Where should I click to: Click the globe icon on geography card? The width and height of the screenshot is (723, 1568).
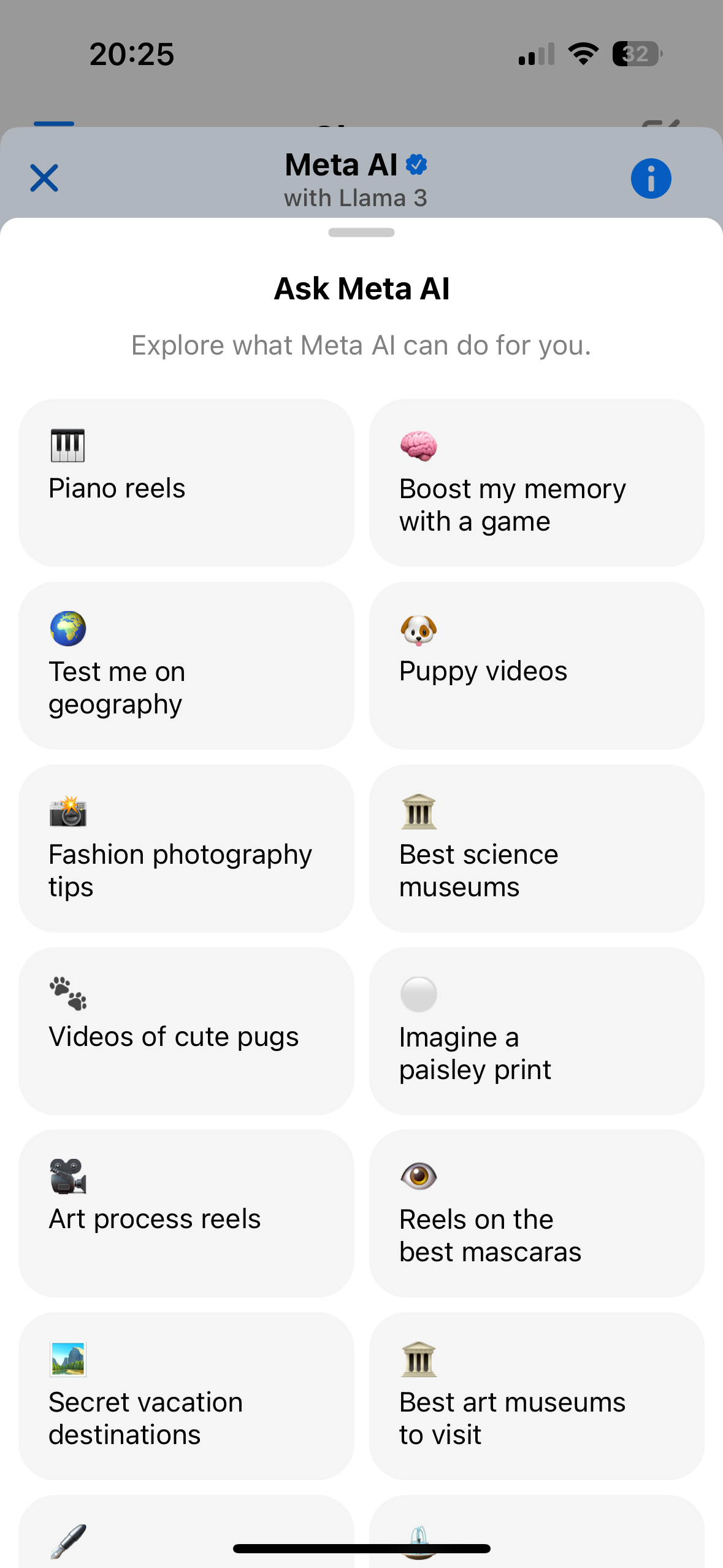(x=67, y=629)
